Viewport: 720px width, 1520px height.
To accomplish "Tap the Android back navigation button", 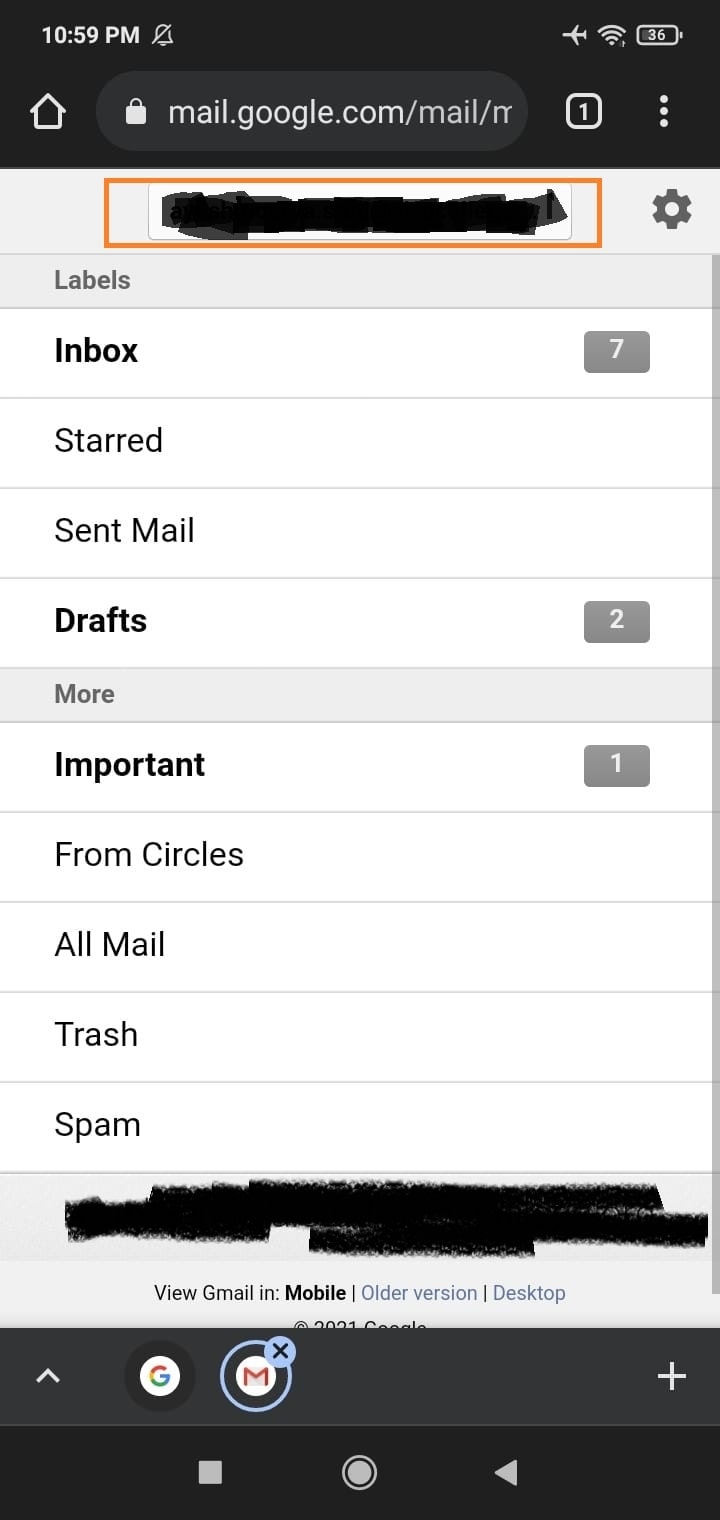I will point(506,1472).
